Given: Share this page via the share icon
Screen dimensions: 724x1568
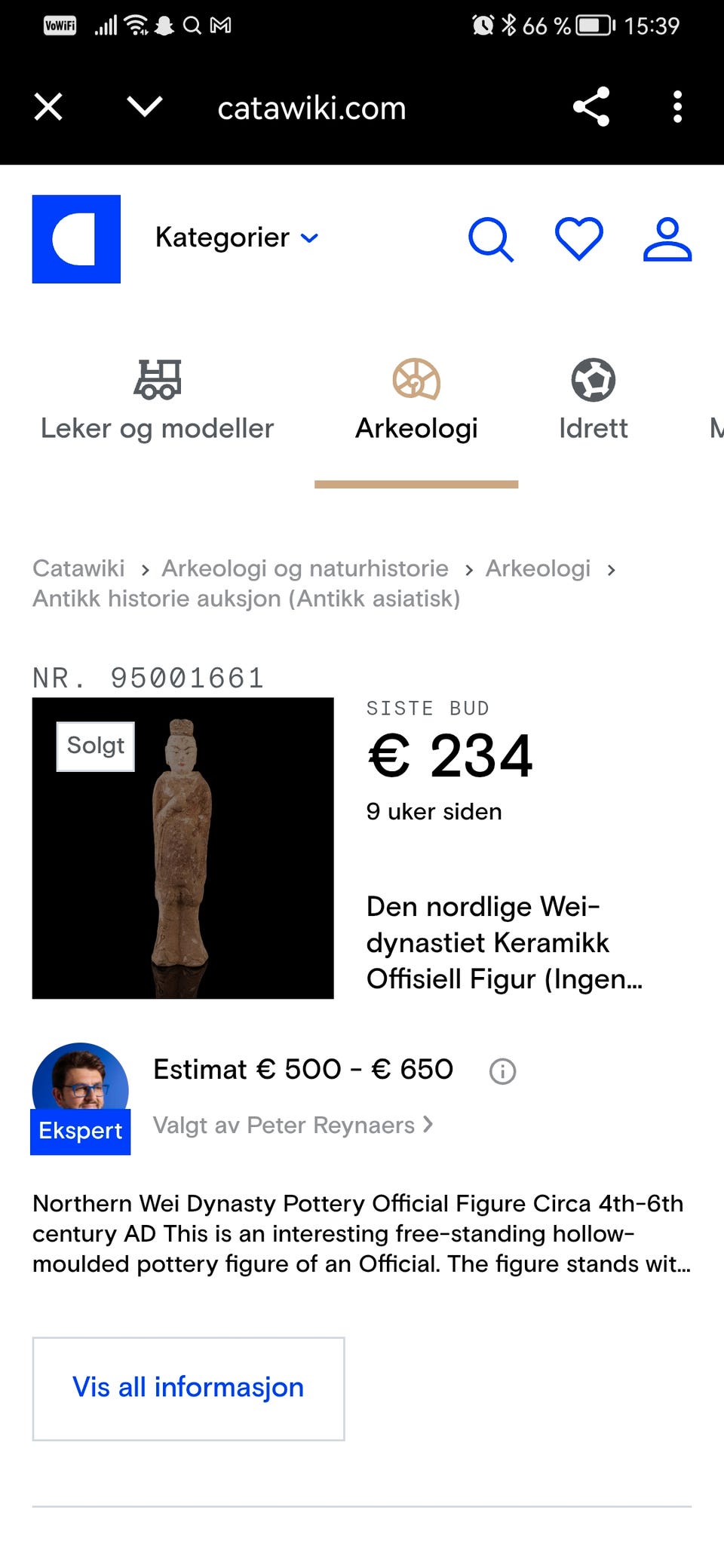Looking at the screenshot, I should coord(591,107).
